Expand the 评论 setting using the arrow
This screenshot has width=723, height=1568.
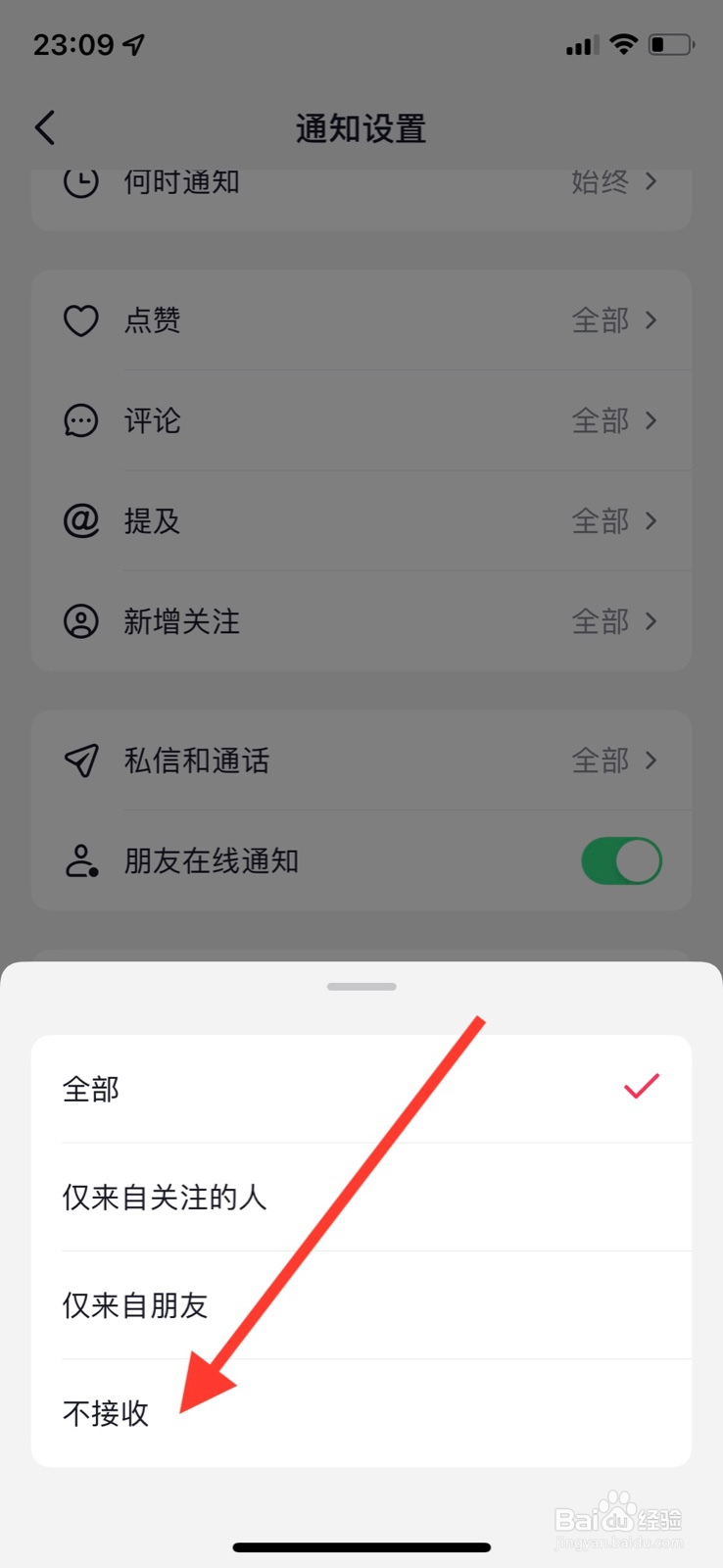click(x=651, y=420)
